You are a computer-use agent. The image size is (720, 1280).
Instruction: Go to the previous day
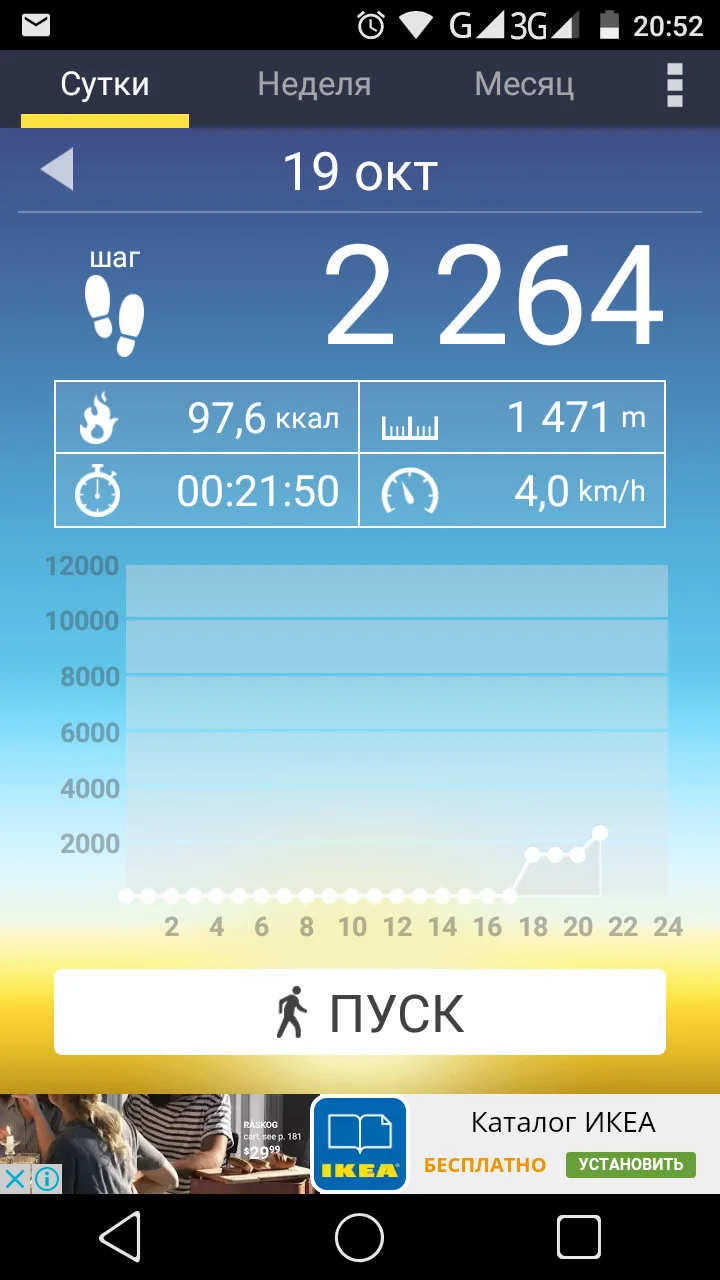(x=57, y=170)
